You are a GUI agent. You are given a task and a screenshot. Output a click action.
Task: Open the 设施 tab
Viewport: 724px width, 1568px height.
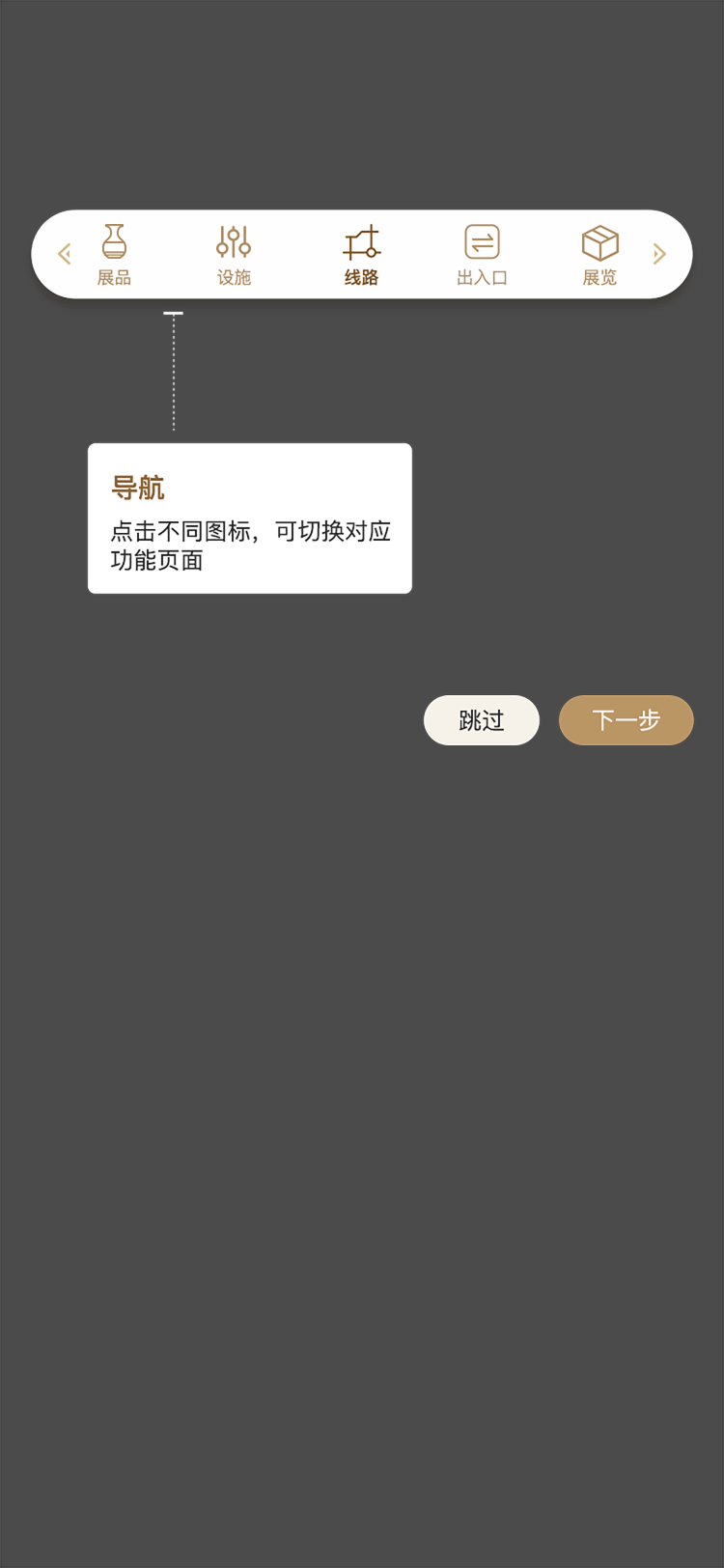tap(234, 255)
